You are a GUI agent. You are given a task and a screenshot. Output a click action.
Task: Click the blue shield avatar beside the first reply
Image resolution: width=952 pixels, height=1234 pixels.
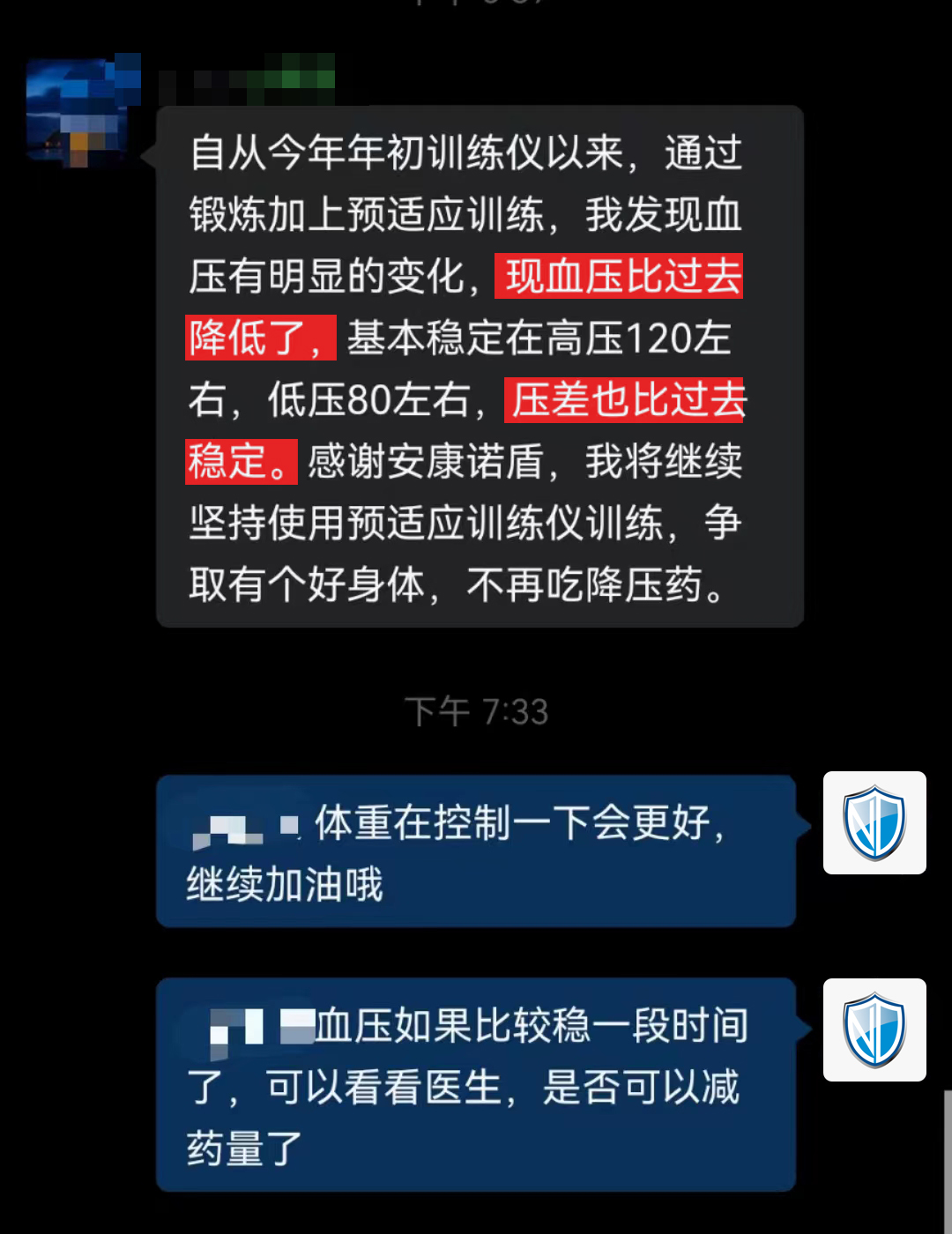tap(874, 823)
